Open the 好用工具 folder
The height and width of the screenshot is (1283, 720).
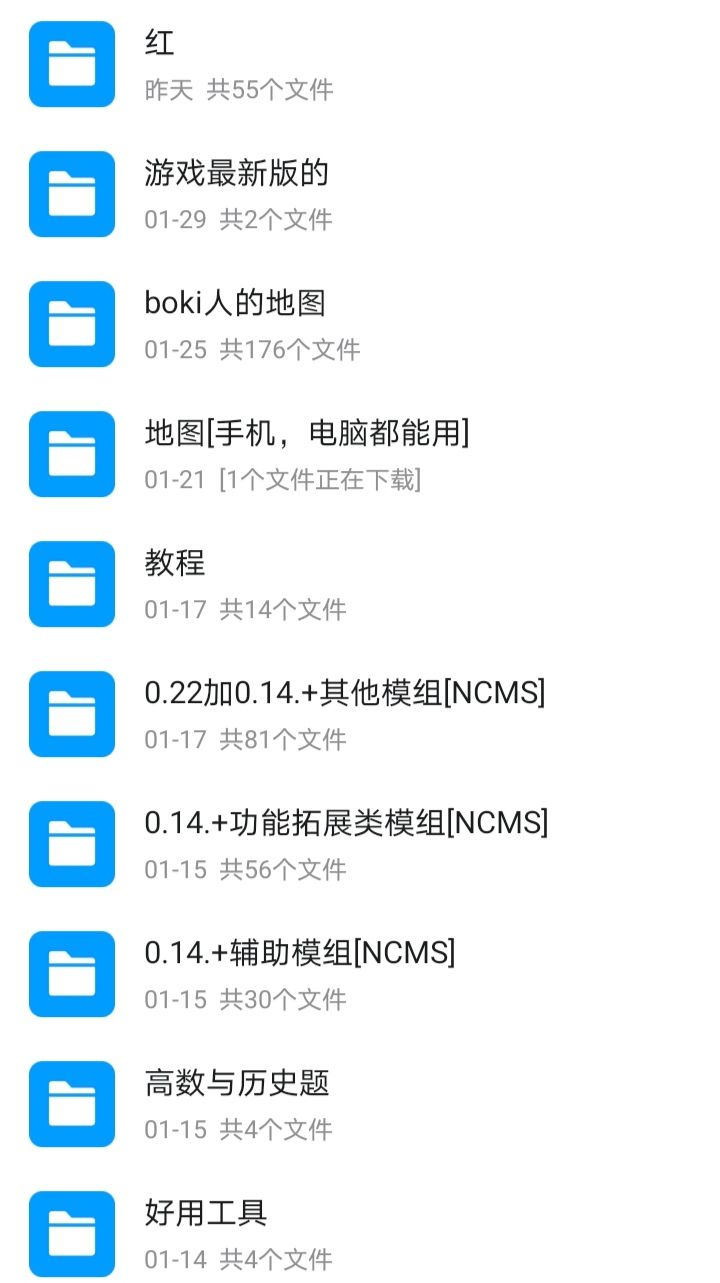coord(206,1214)
